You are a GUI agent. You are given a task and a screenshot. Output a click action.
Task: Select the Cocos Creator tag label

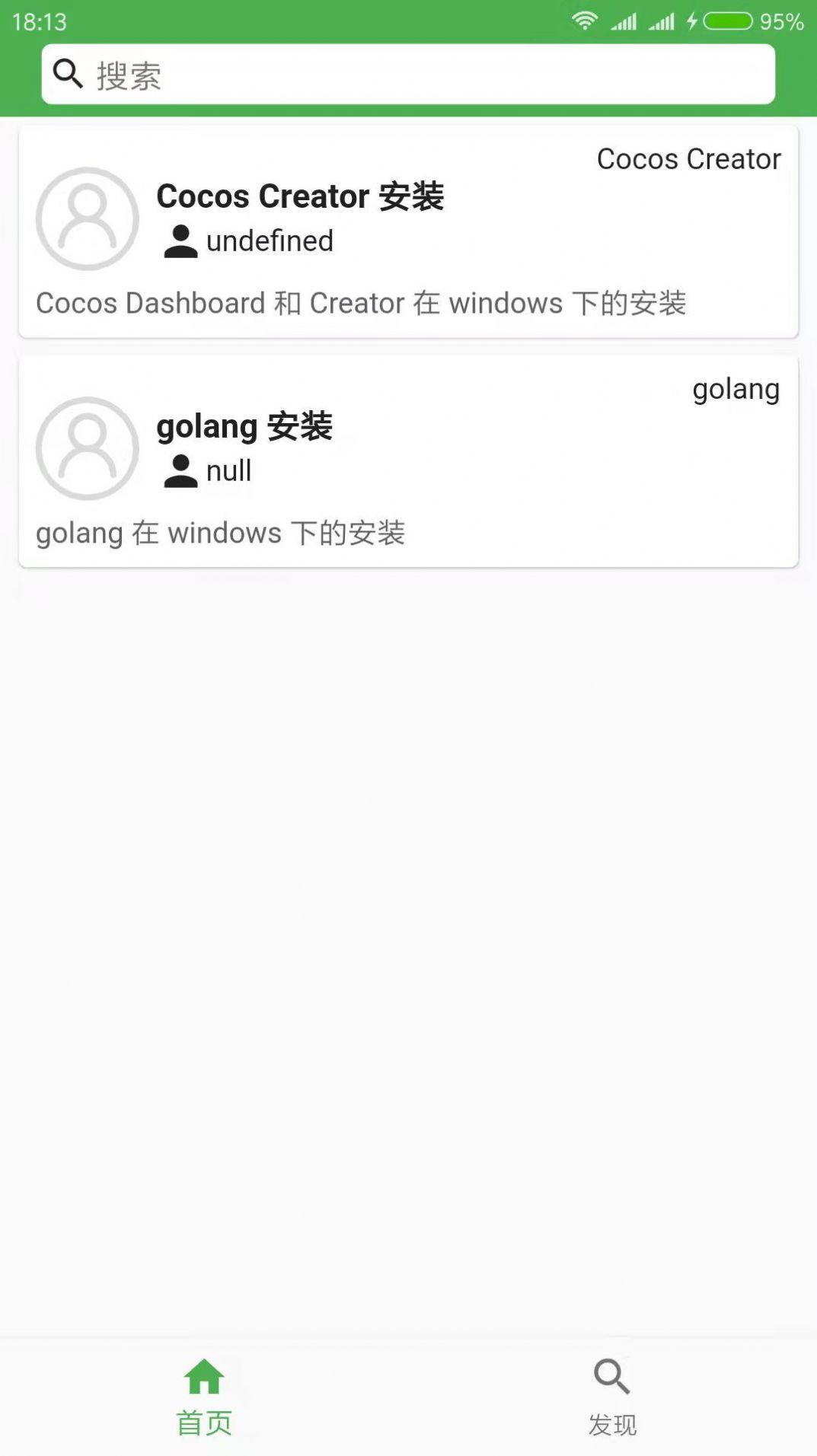click(x=688, y=159)
